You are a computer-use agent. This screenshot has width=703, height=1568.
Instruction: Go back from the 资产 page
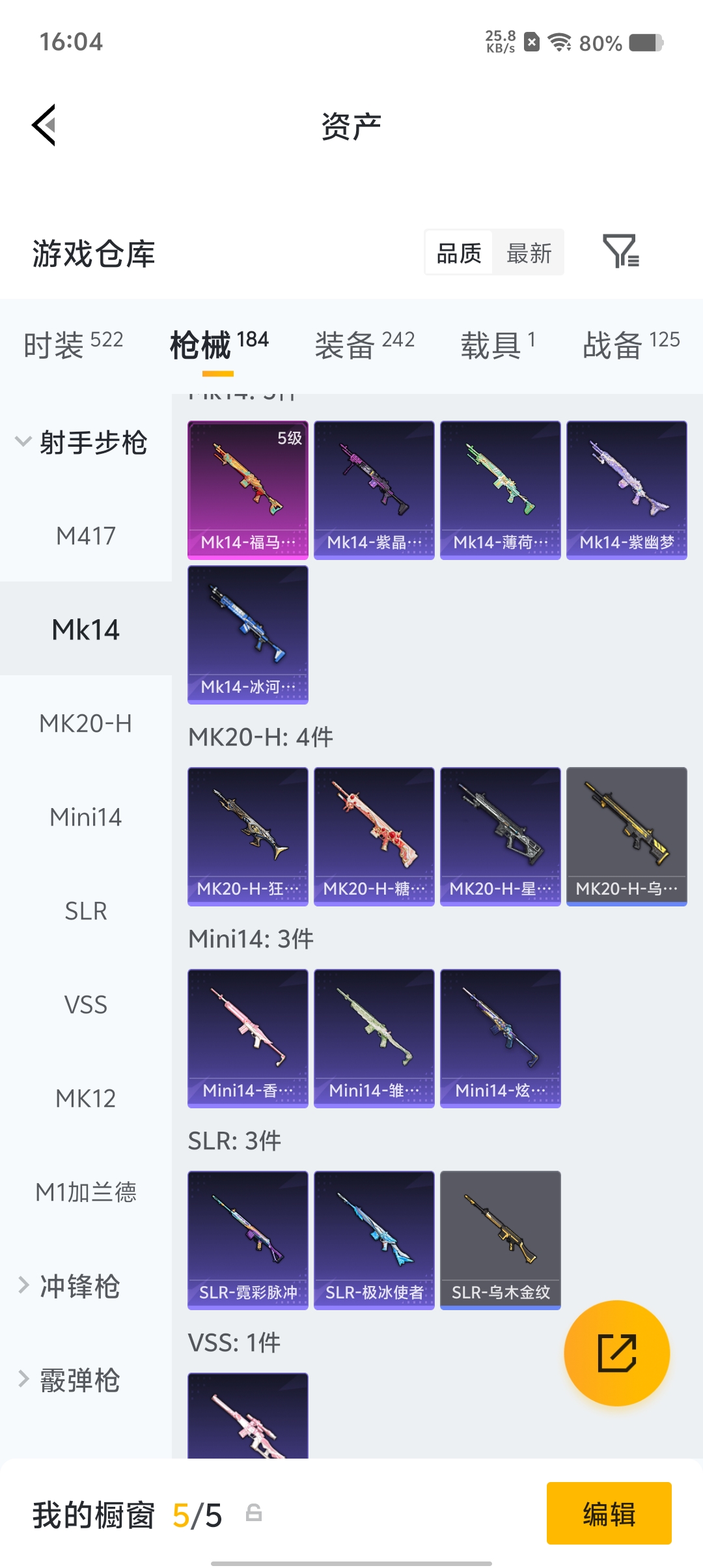pyautogui.click(x=44, y=125)
